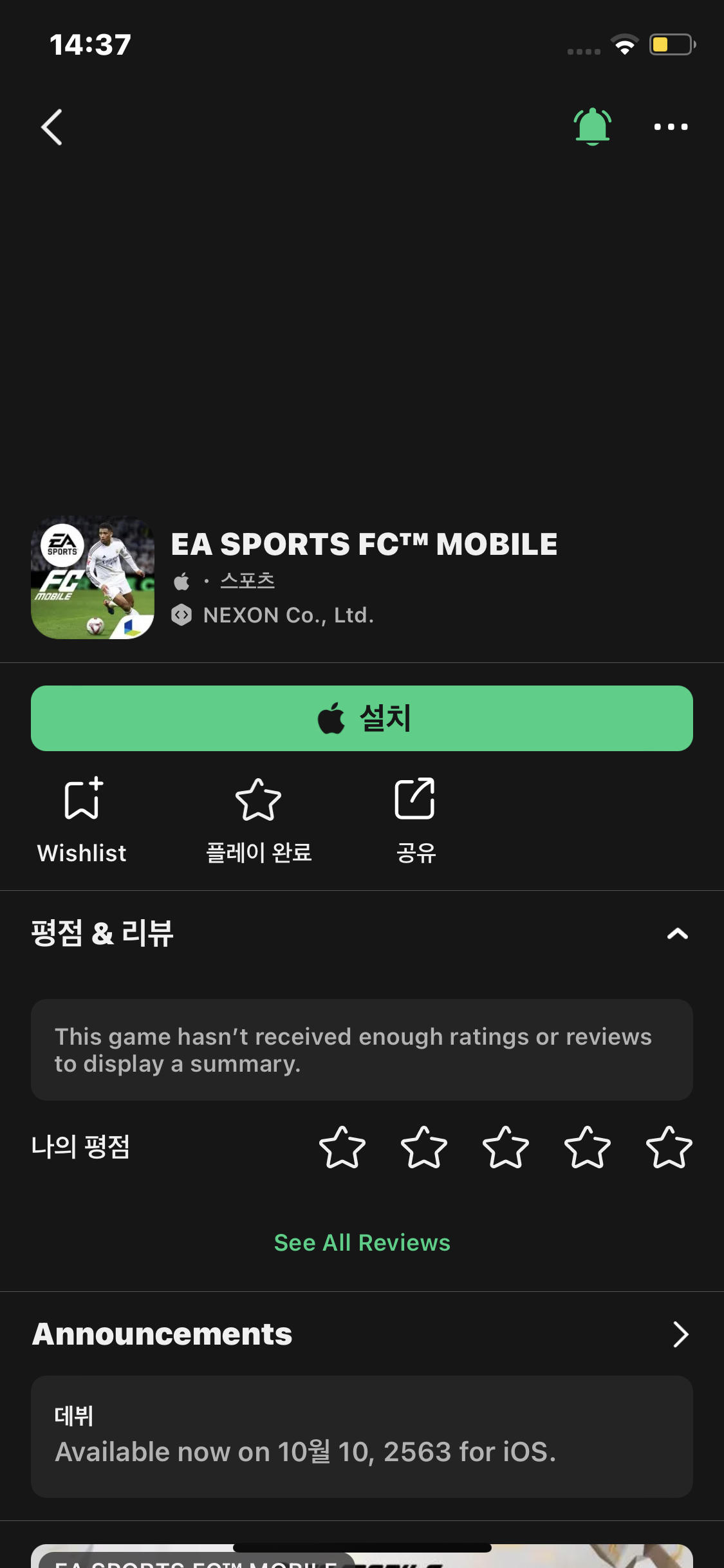Toggle the green notification bell
This screenshot has height=1568, width=724.
pos(592,127)
